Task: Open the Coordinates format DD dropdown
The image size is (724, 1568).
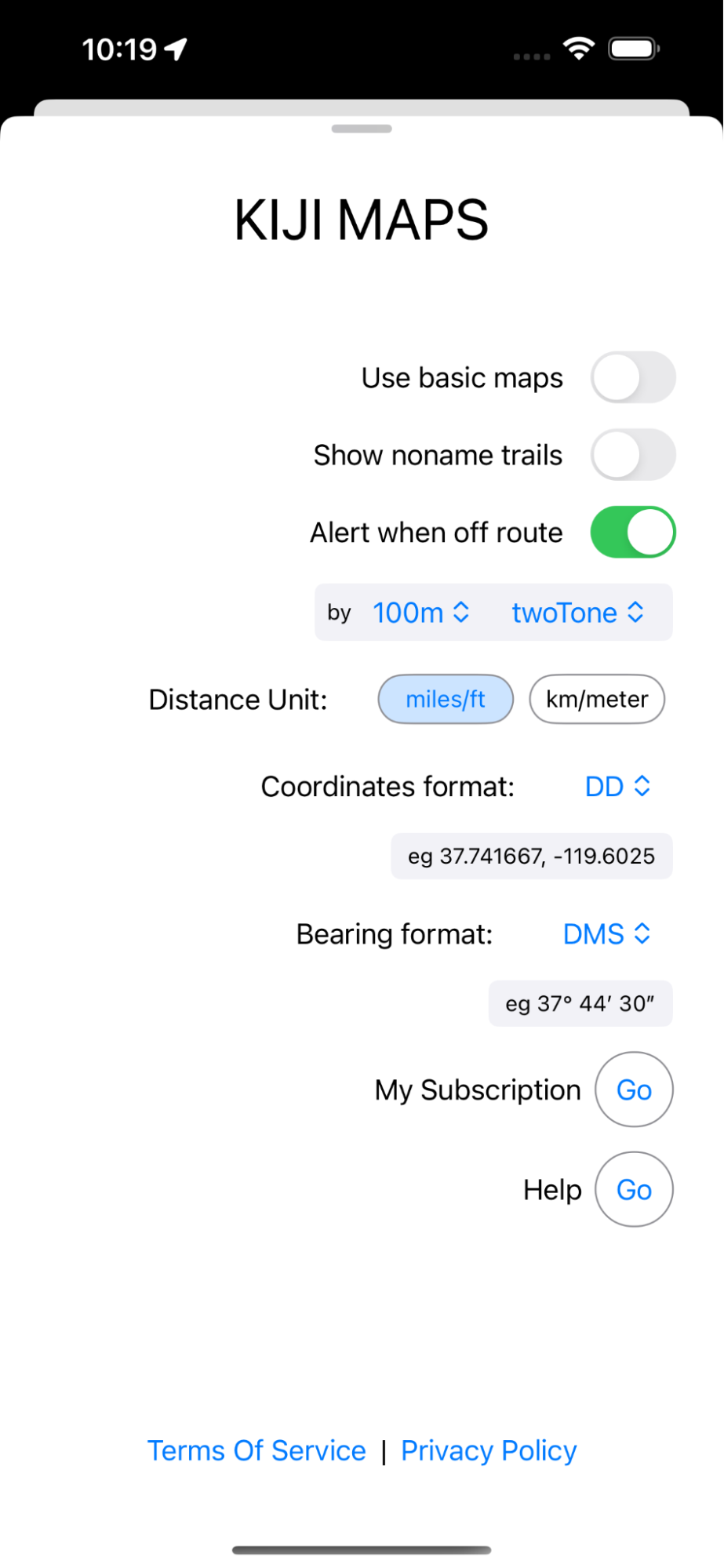Action: 617,787
